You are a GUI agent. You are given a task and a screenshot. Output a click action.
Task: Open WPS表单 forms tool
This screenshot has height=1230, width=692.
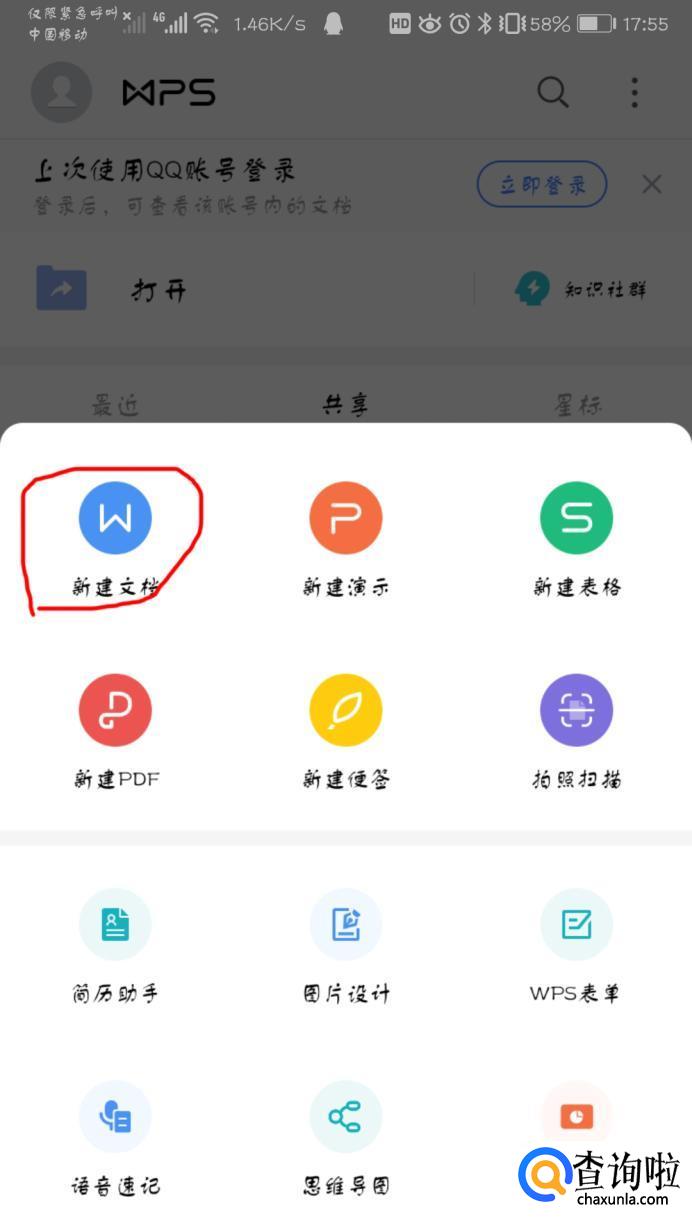(576, 925)
